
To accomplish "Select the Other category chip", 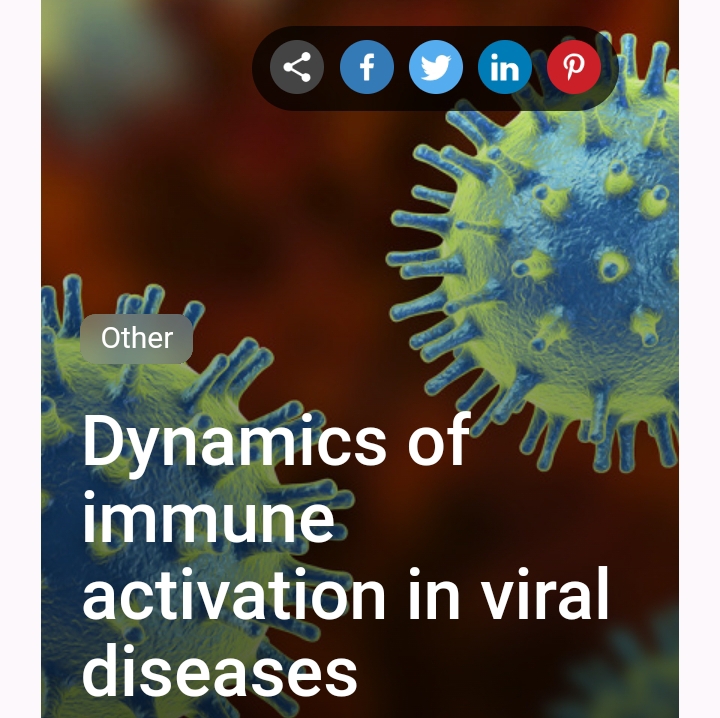I will [137, 338].
